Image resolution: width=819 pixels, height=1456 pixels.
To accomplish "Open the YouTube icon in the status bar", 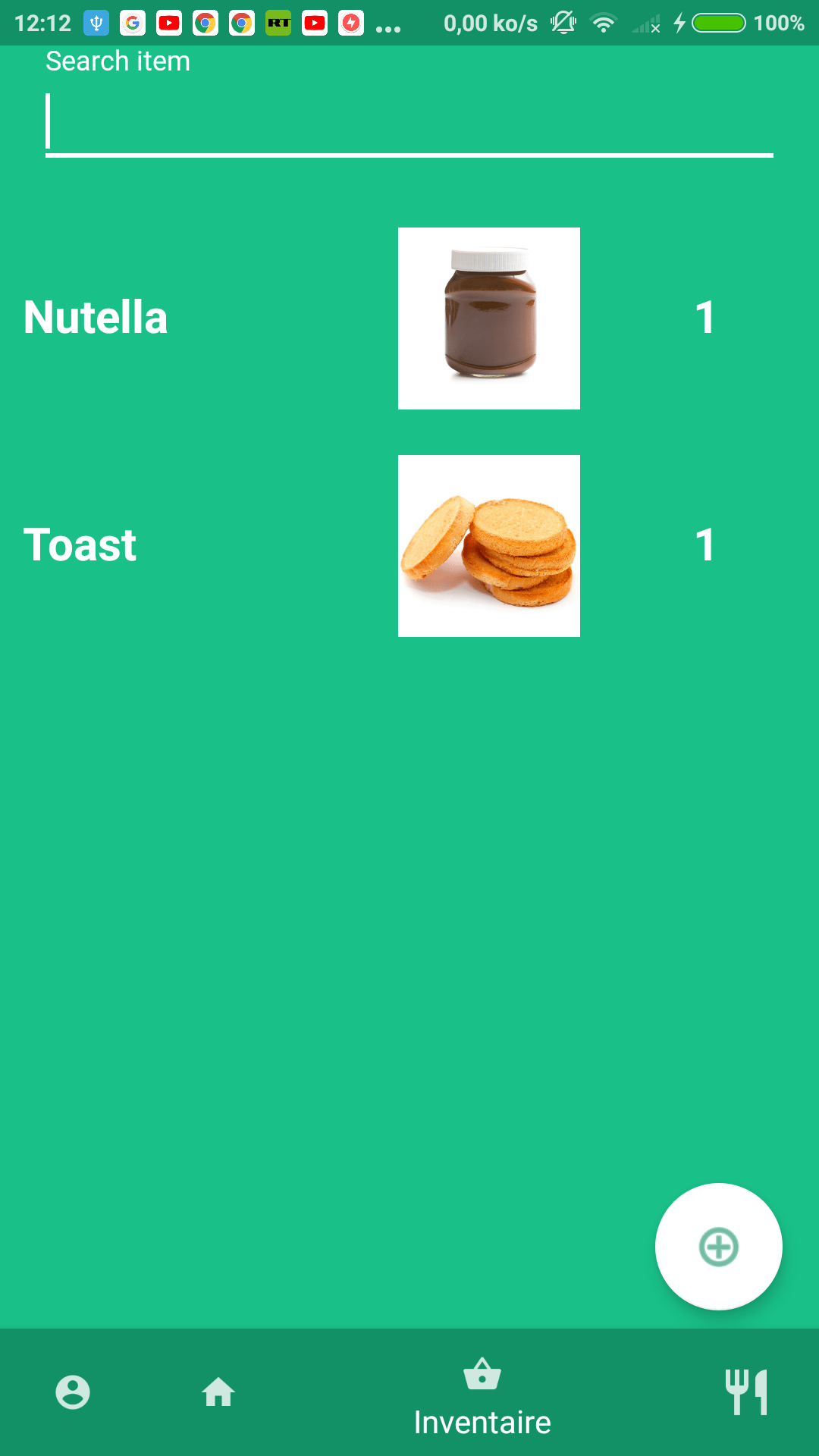I will click(x=168, y=22).
